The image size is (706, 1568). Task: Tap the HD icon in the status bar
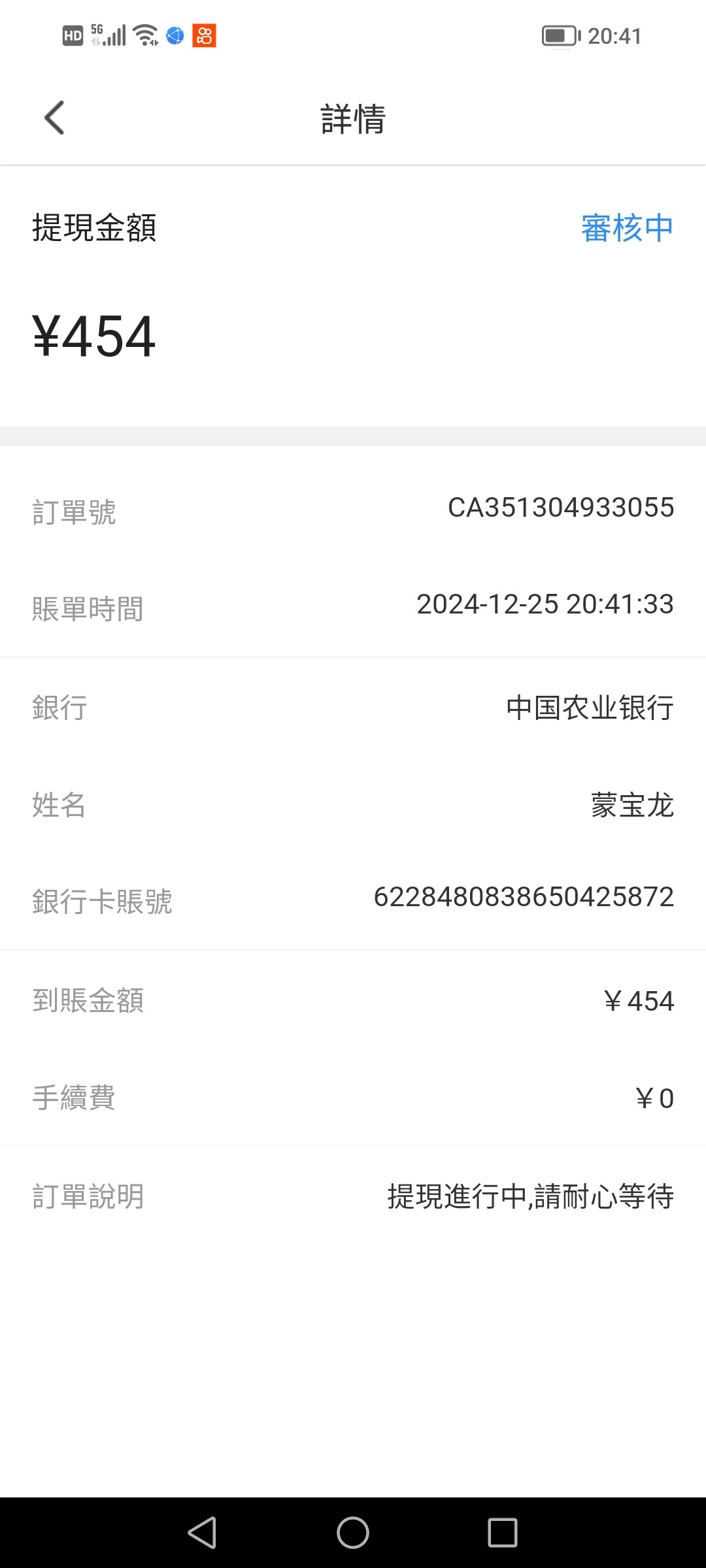coord(72,37)
